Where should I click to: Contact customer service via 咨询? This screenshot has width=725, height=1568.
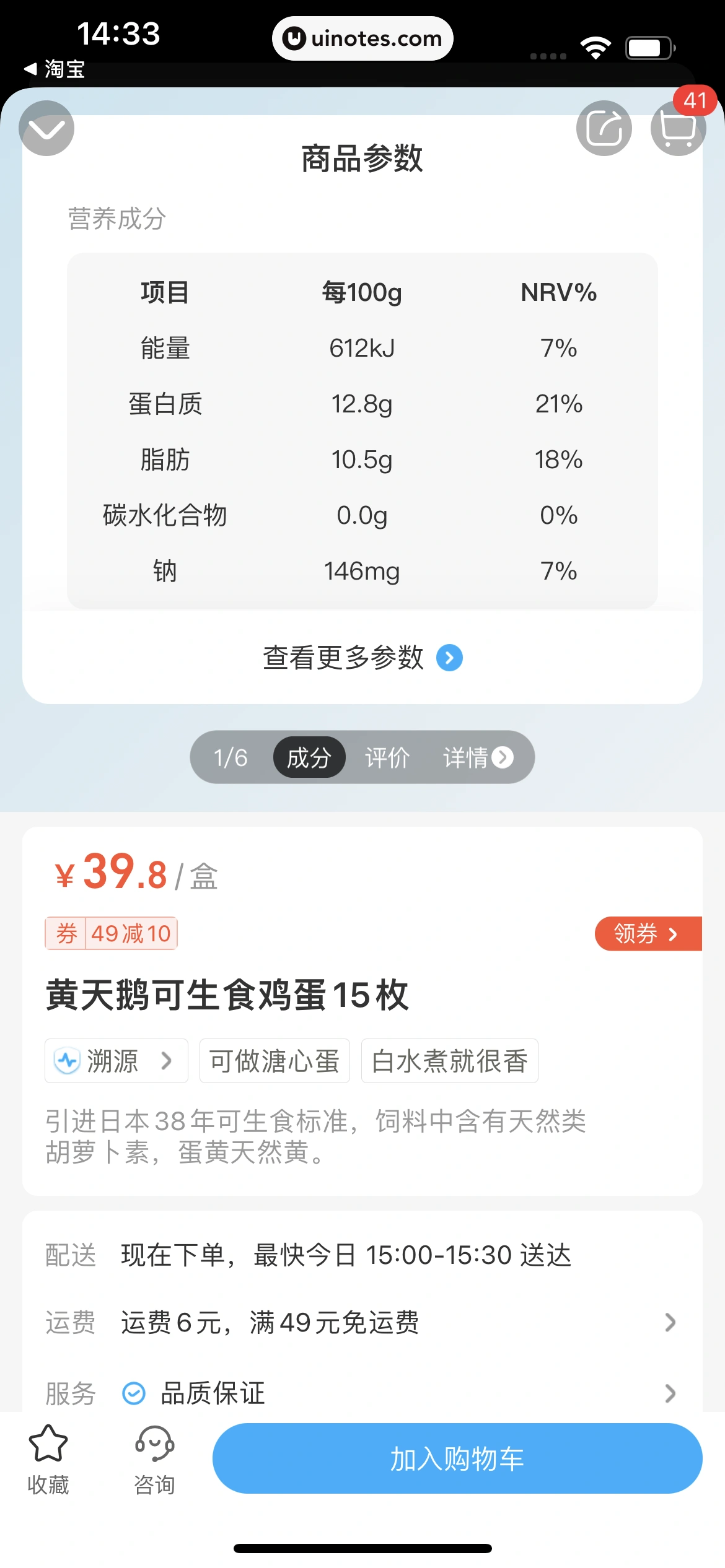coord(154,1459)
